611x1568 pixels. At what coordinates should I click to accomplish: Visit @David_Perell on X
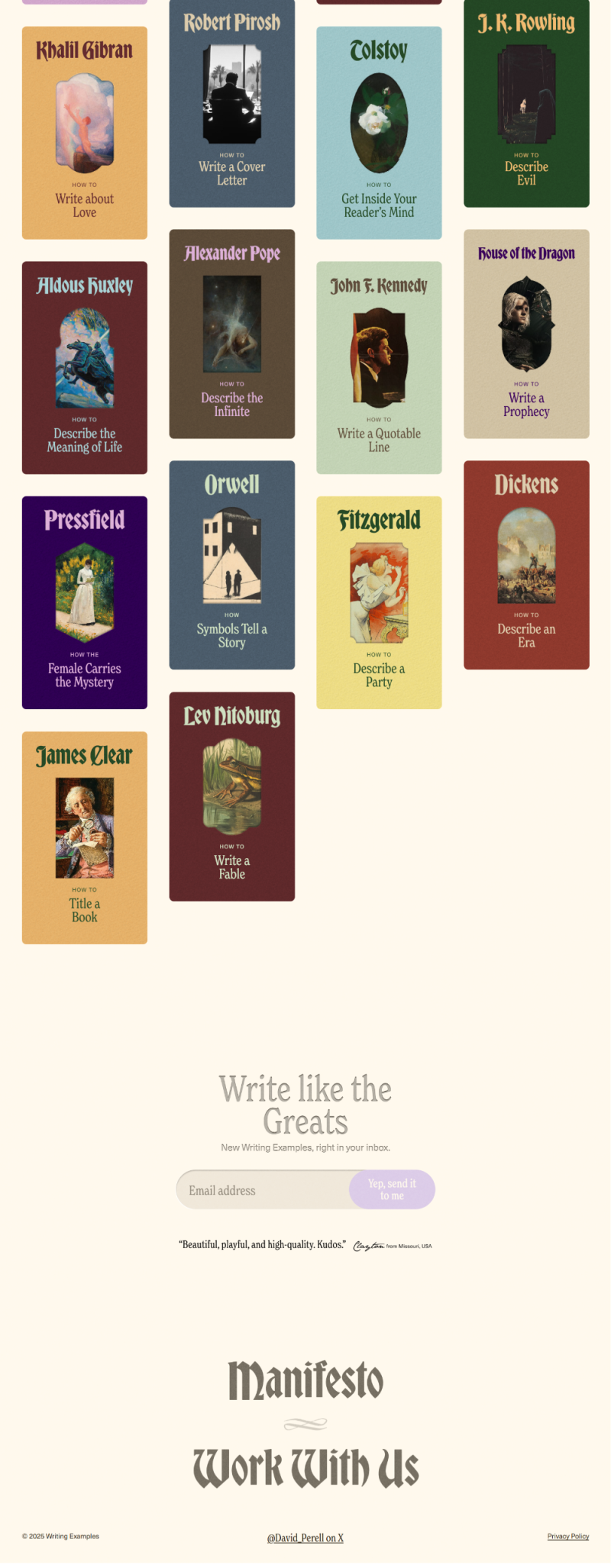pos(305,1537)
